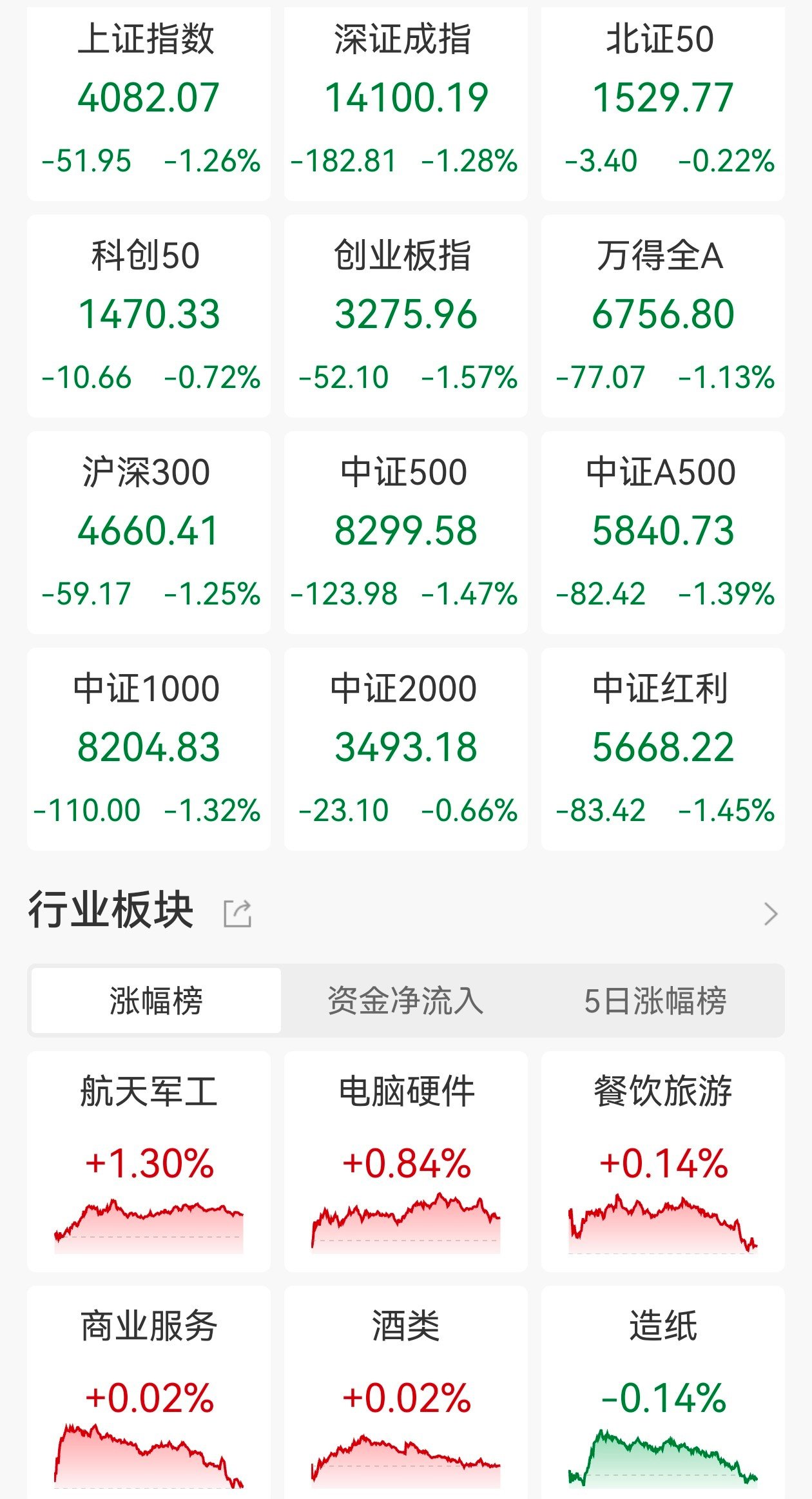Open the 餐饮旅游 sector card
Image resolution: width=812 pixels, height=1499 pixels.
click(662, 1160)
